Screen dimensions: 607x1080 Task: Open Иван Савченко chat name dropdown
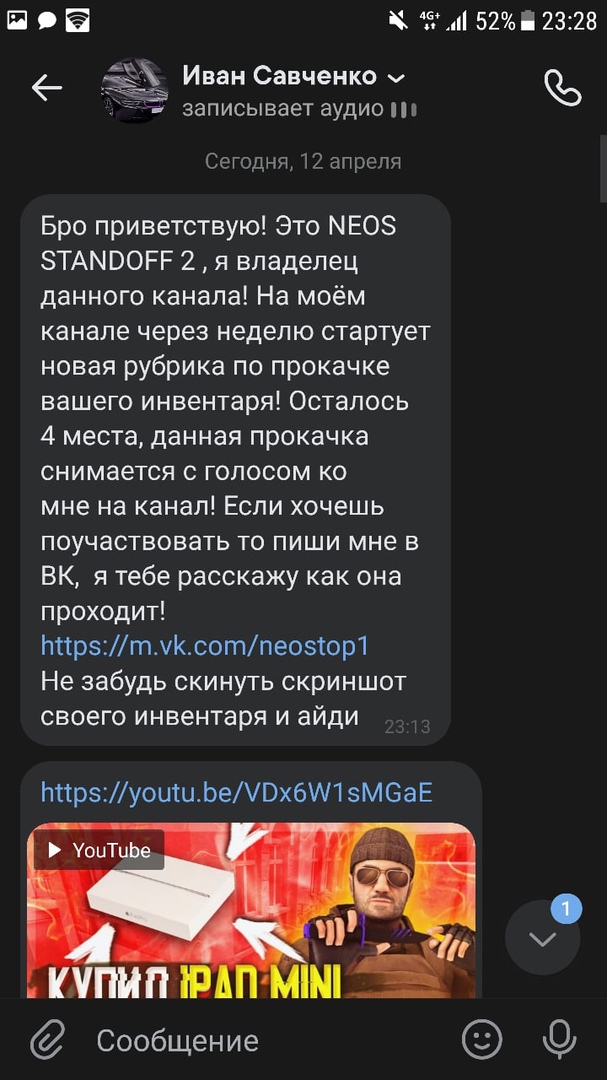pyautogui.click(x=396, y=77)
